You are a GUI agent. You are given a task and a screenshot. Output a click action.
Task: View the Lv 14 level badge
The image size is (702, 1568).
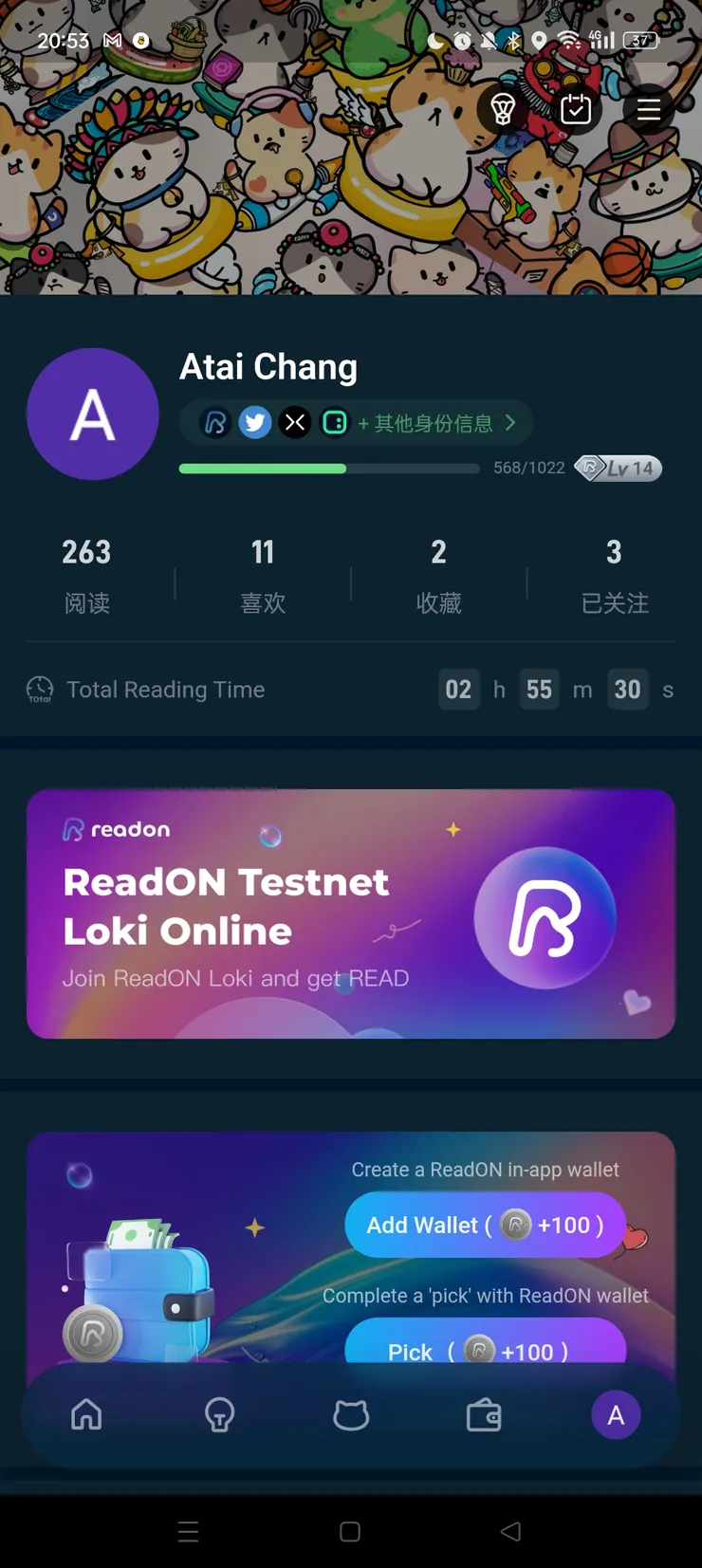coord(619,468)
